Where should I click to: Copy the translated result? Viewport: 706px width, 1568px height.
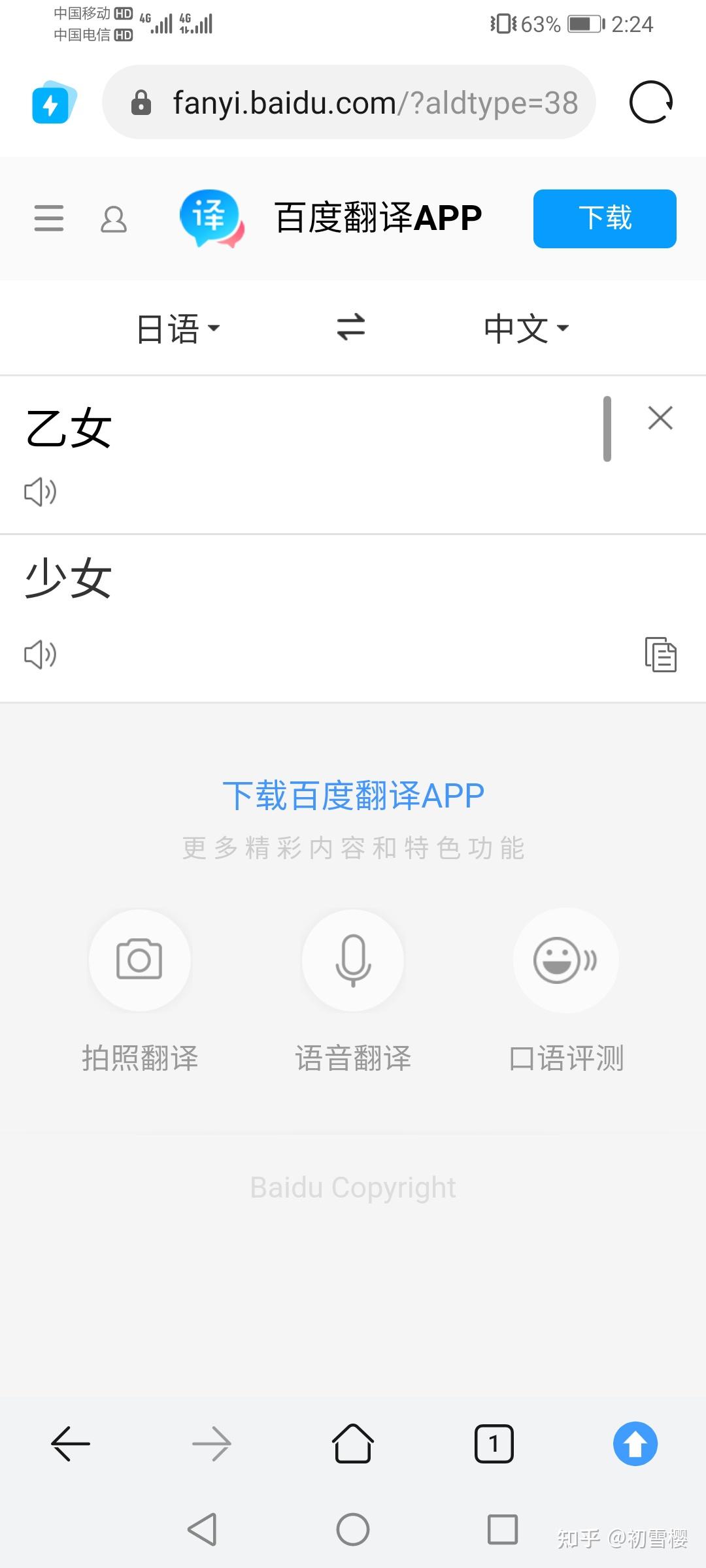pos(660,654)
